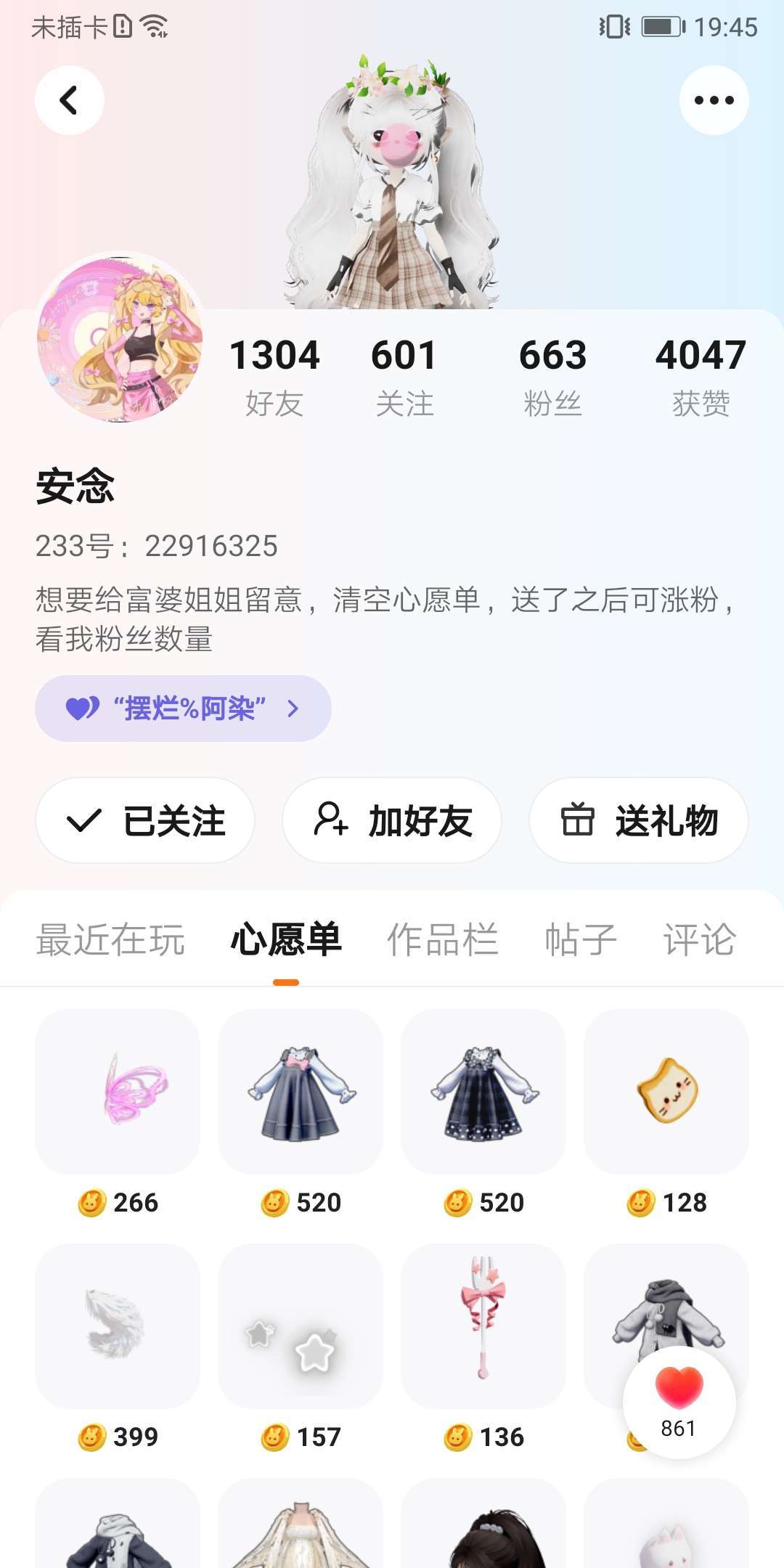Tap 已关注 to unfollow the user
Screen dimensions: 784x1568
(x=145, y=820)
